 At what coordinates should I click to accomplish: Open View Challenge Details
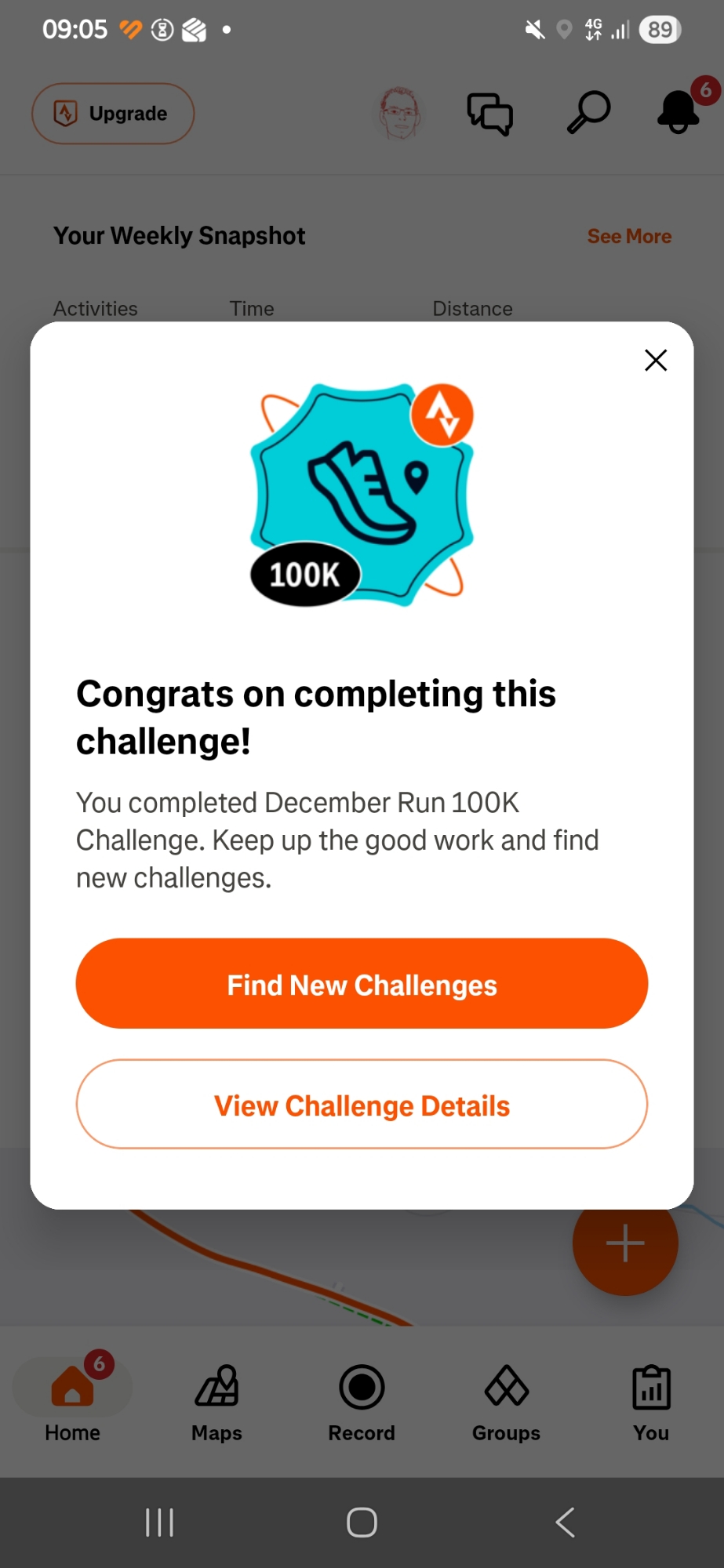pyautogui.click(x=362, y=1105)
